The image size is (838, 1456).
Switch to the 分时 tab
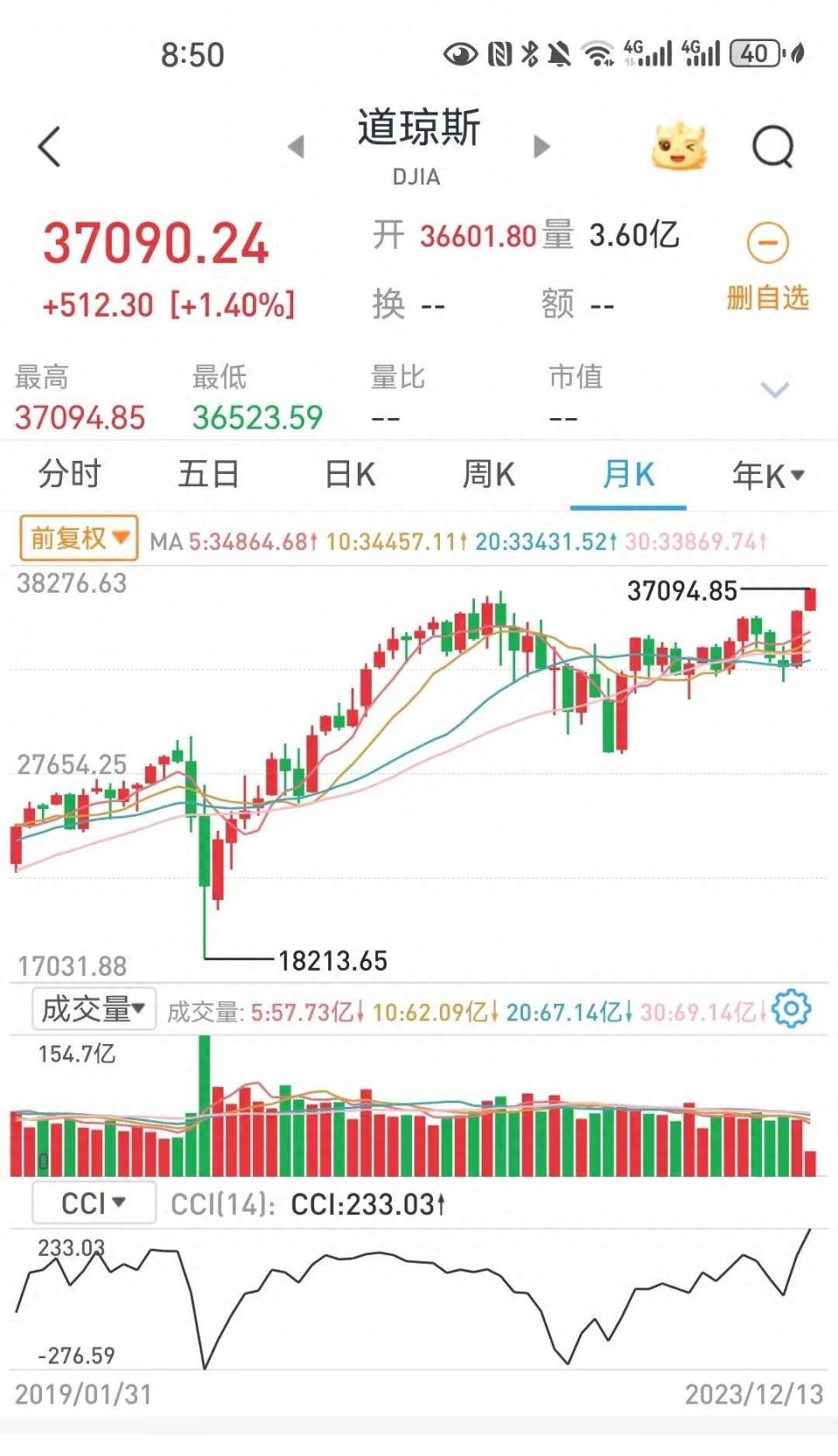(70, 475)
